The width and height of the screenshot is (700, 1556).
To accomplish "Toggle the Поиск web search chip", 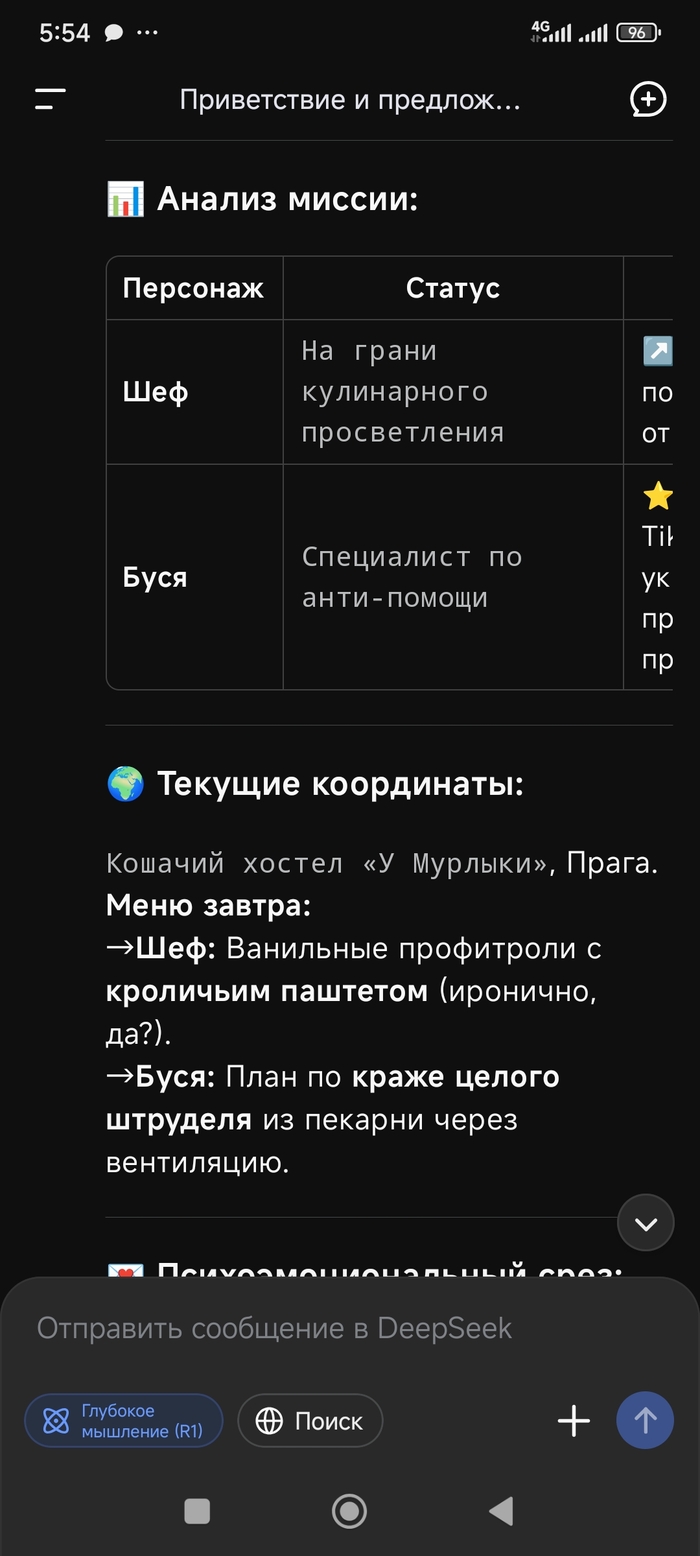I will pos(310,1421).
